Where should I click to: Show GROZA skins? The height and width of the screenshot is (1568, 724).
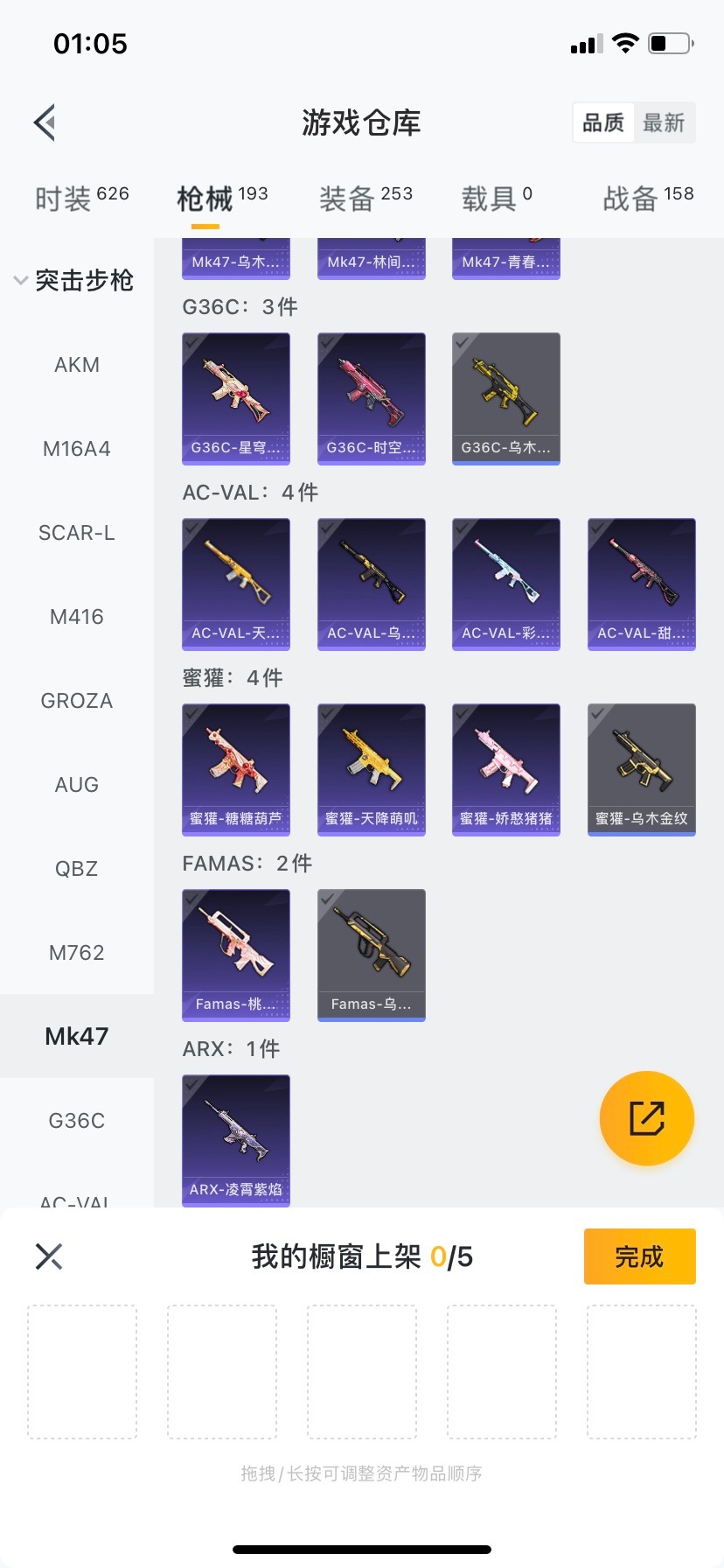pyautogui.click(x=77, y=701)
